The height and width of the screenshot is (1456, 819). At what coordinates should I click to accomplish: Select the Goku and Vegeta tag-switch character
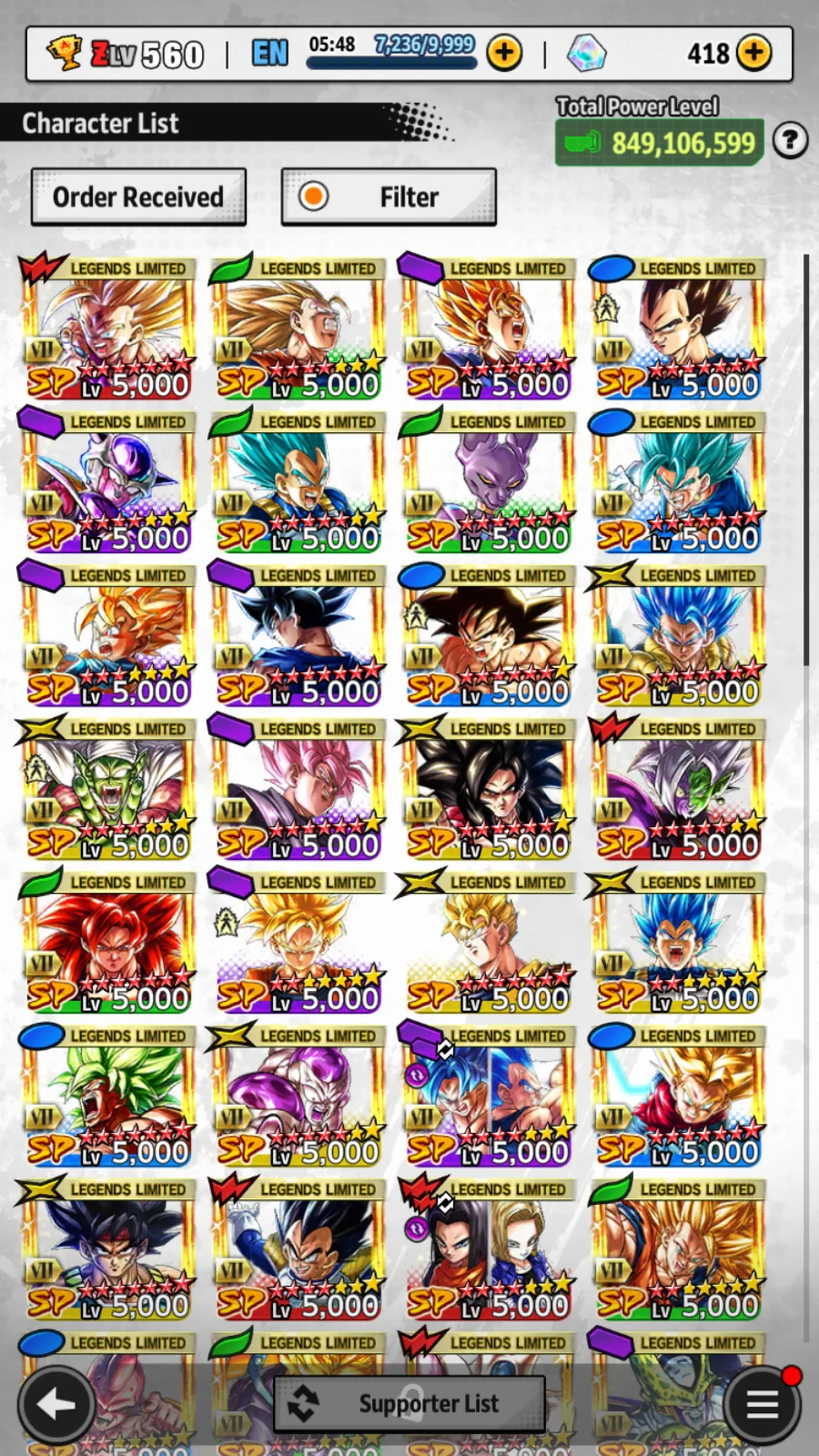[x=488, y=1097]
